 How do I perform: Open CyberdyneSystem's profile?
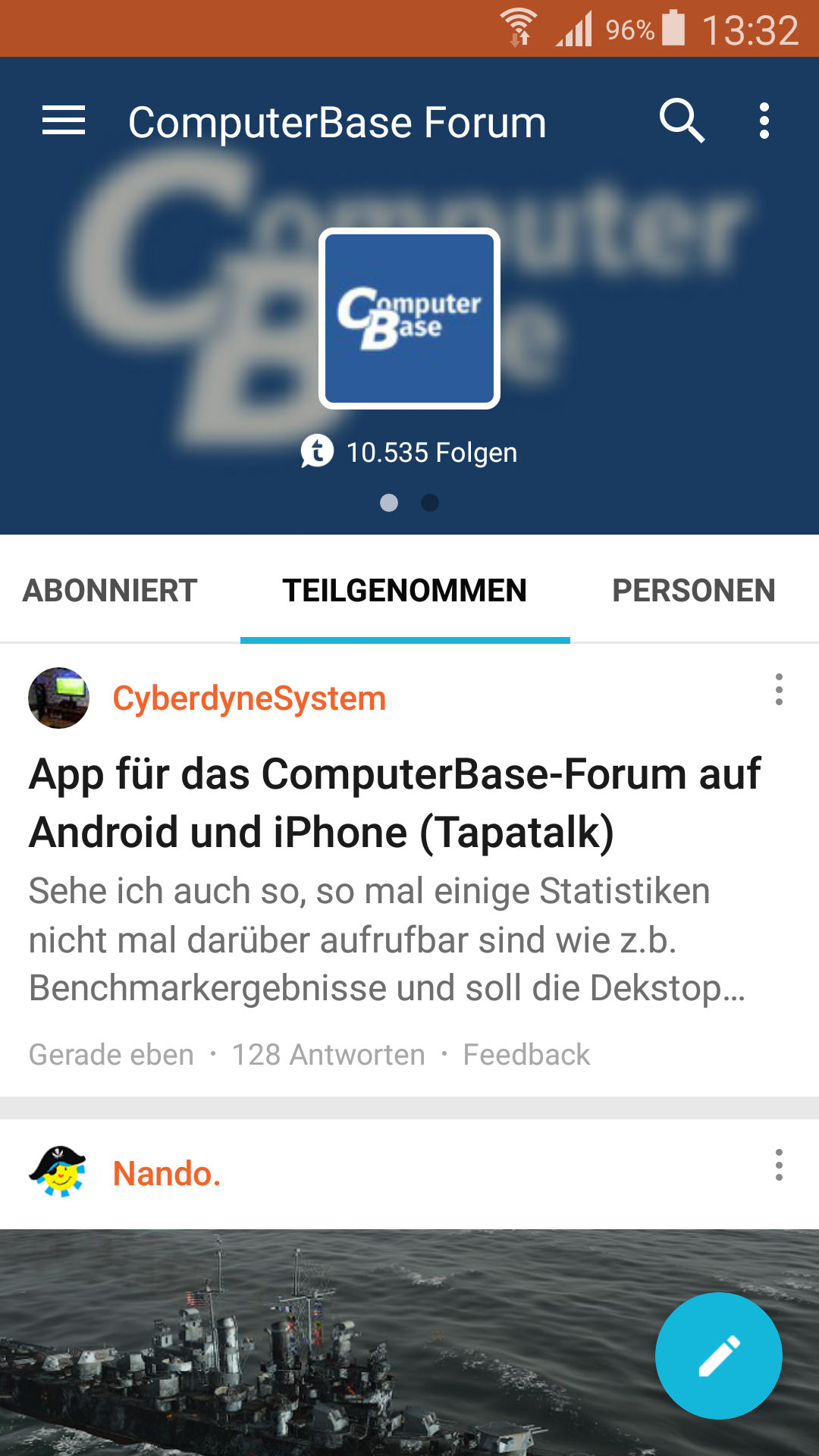tap(249, 698)
